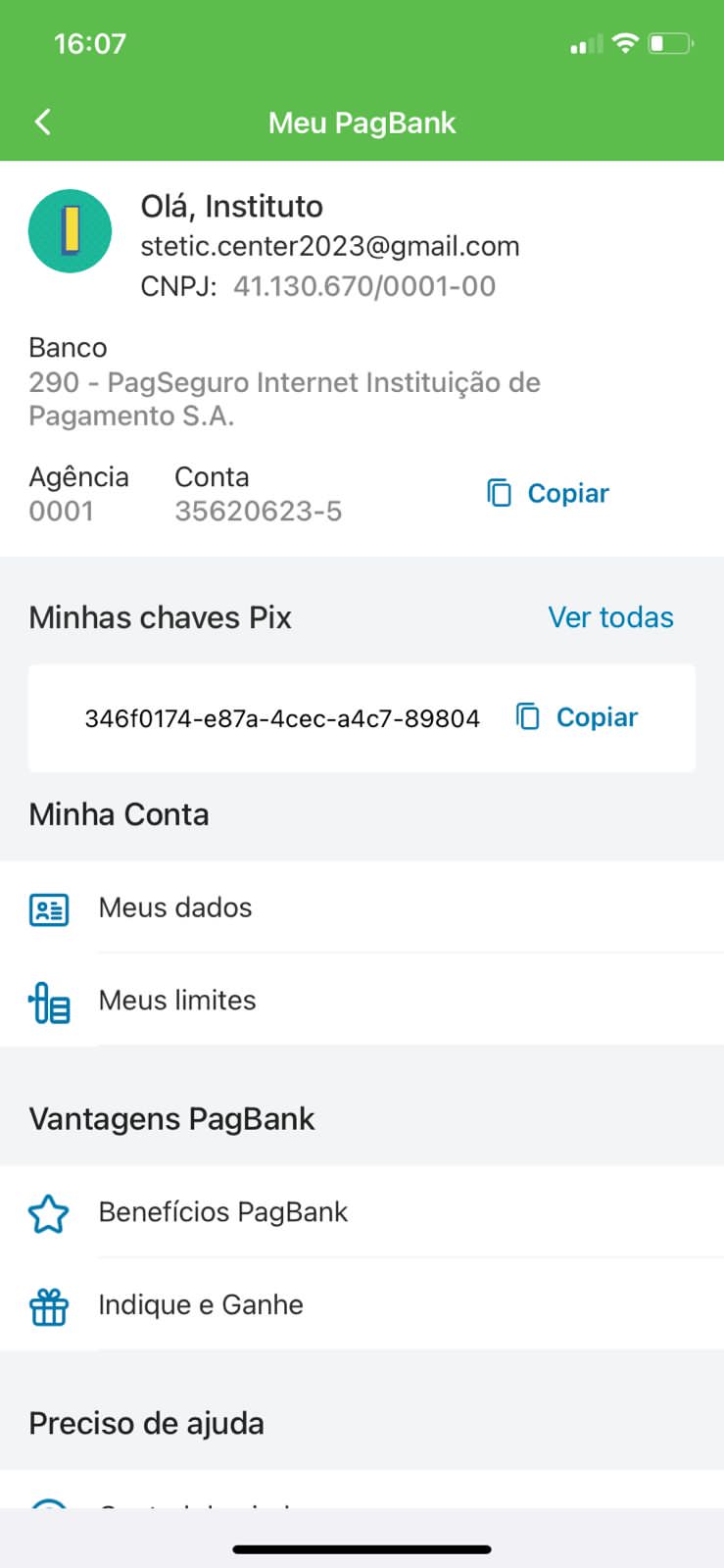Open Meus limites
724x1568 pixels.
pos(177,1001)
